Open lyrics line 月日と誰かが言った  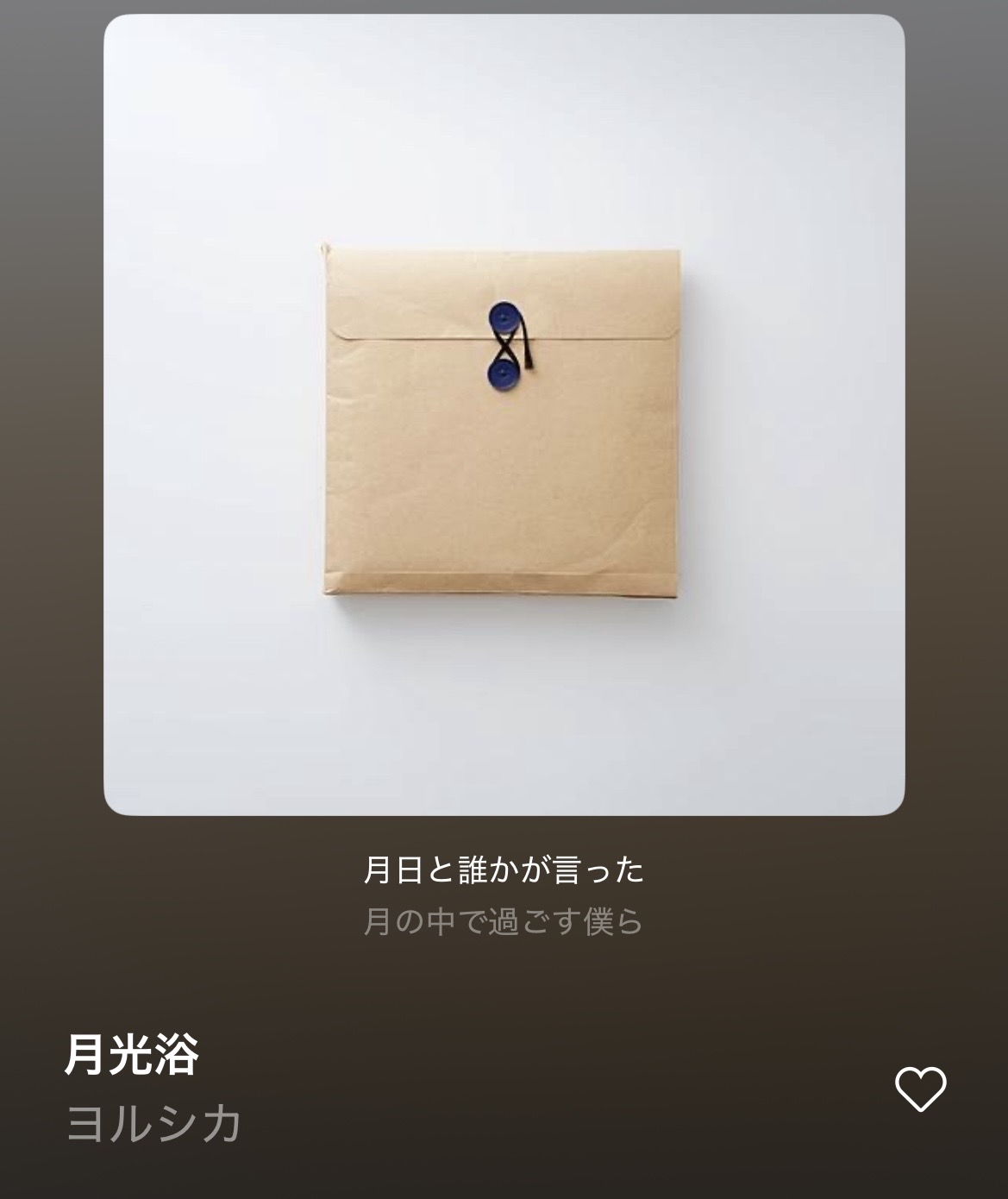[x=504, y=869]
